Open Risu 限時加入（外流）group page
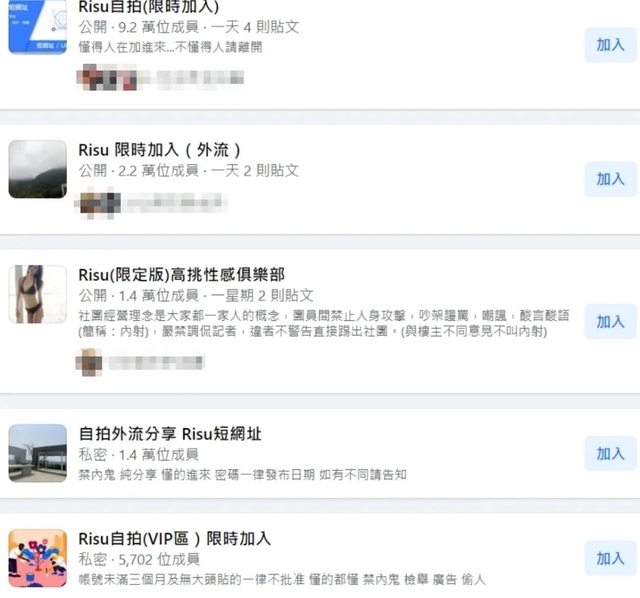 (160, 150)
